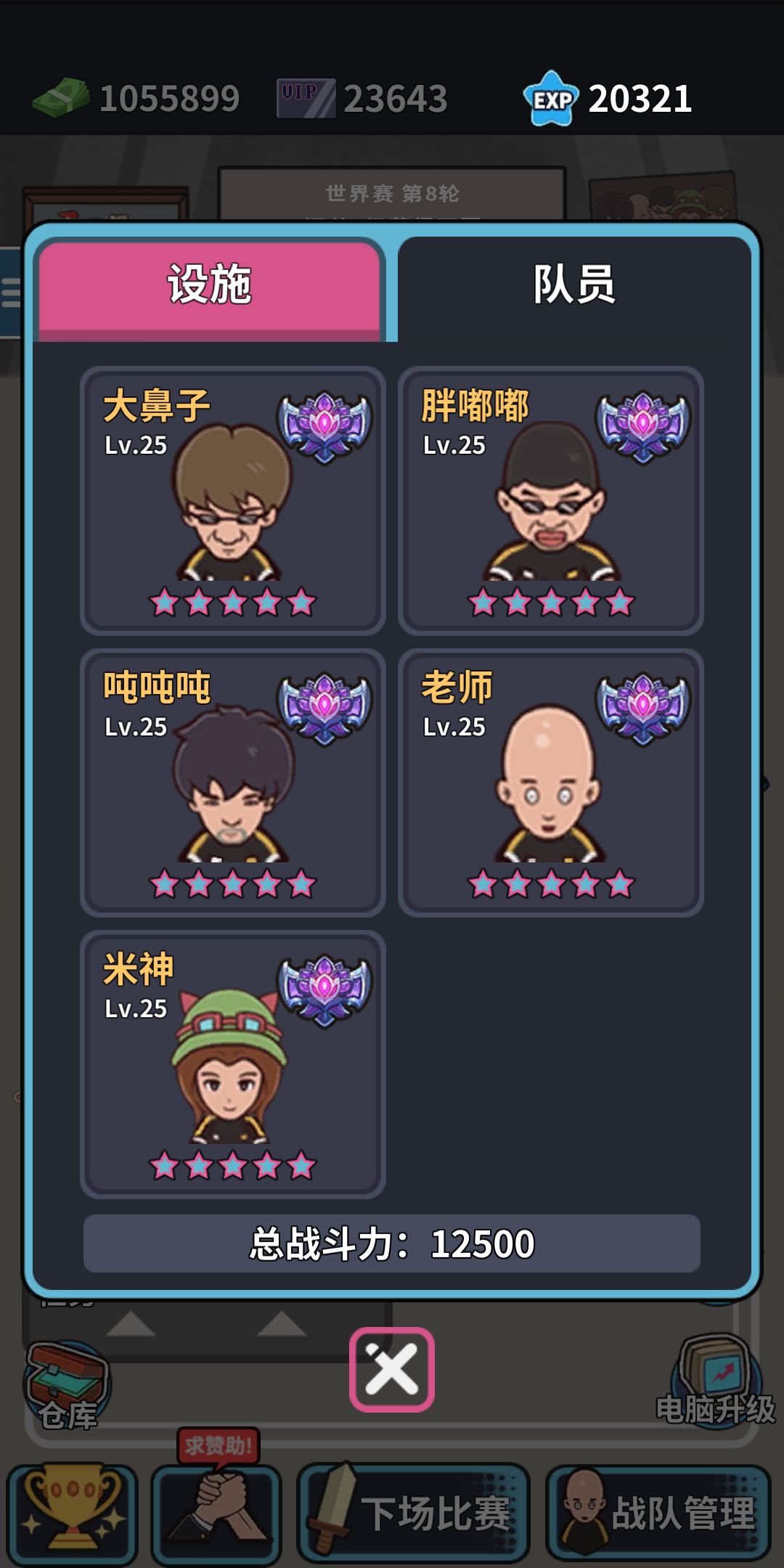Switch to the 队员 tab

573,285
